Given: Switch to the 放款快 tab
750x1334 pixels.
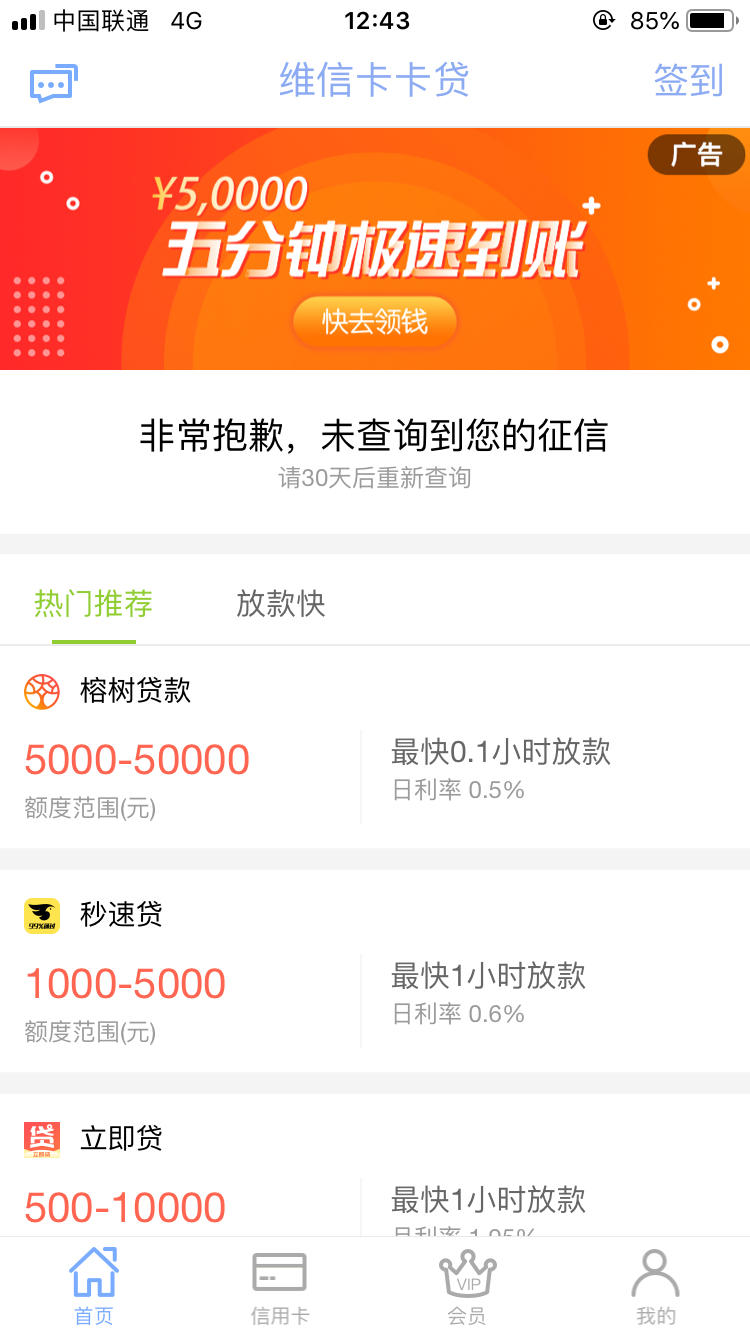Looking at the screenshot, I should click(280, 602).
